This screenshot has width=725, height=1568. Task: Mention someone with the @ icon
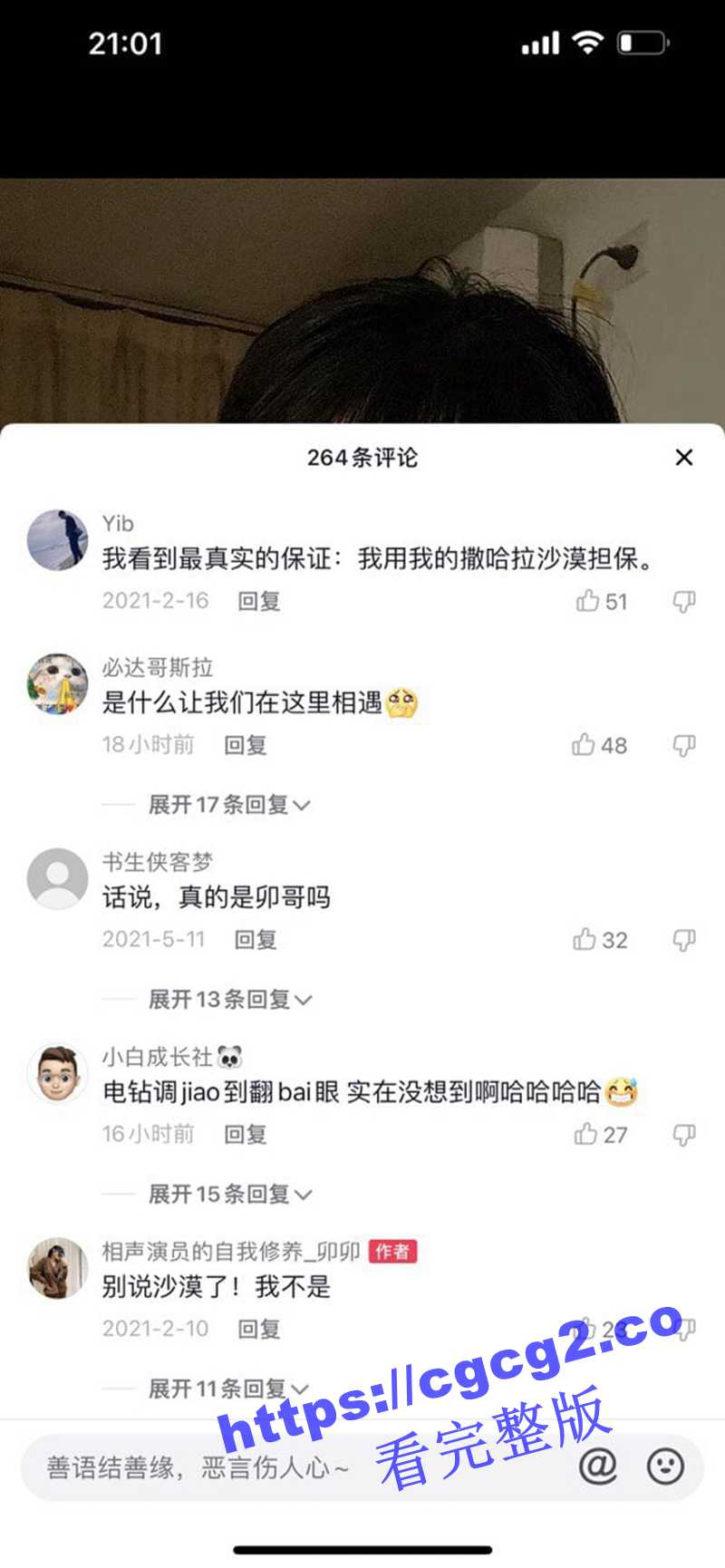pos(598,1466)
